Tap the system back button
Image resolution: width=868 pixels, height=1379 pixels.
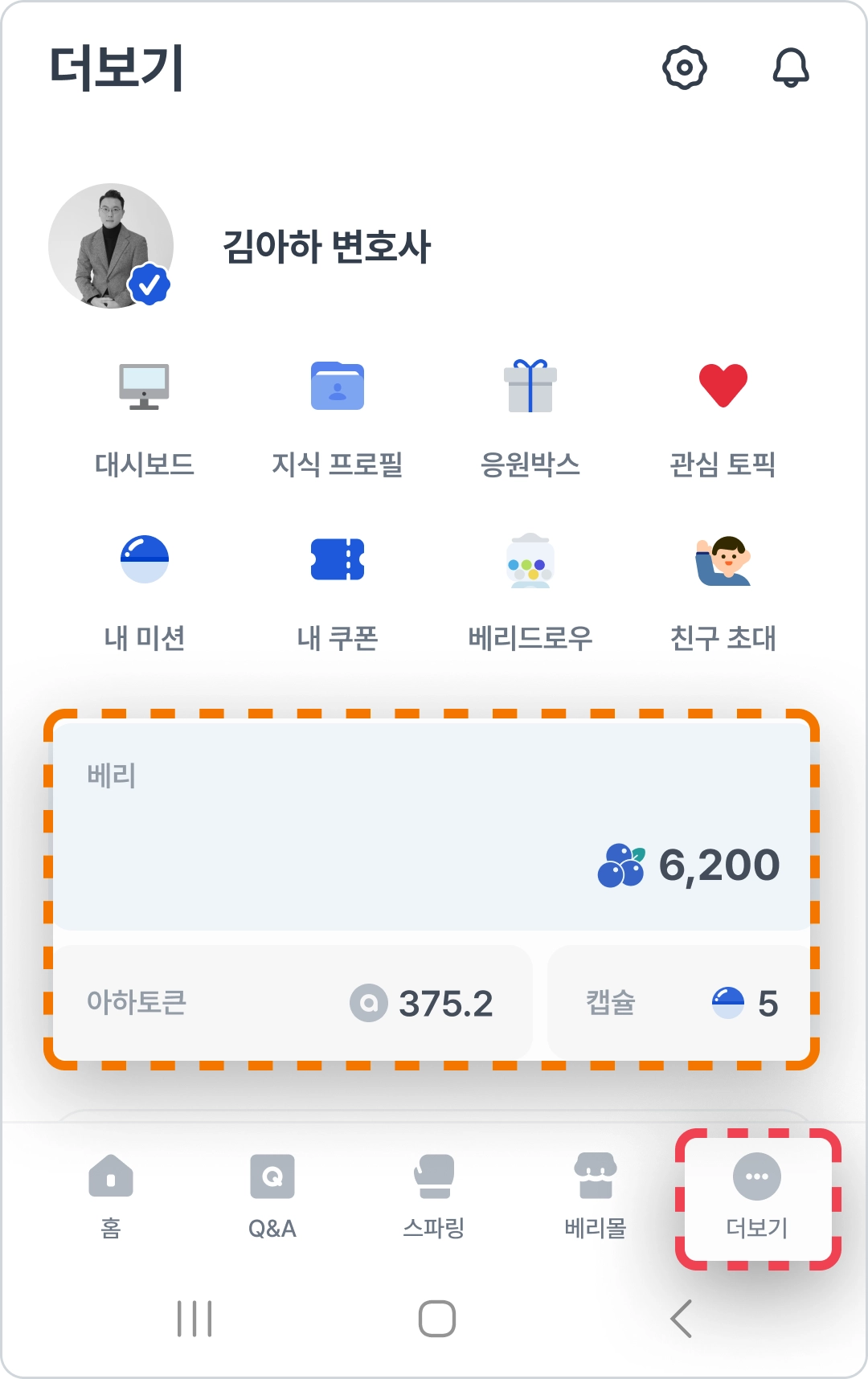point(681,1319)
